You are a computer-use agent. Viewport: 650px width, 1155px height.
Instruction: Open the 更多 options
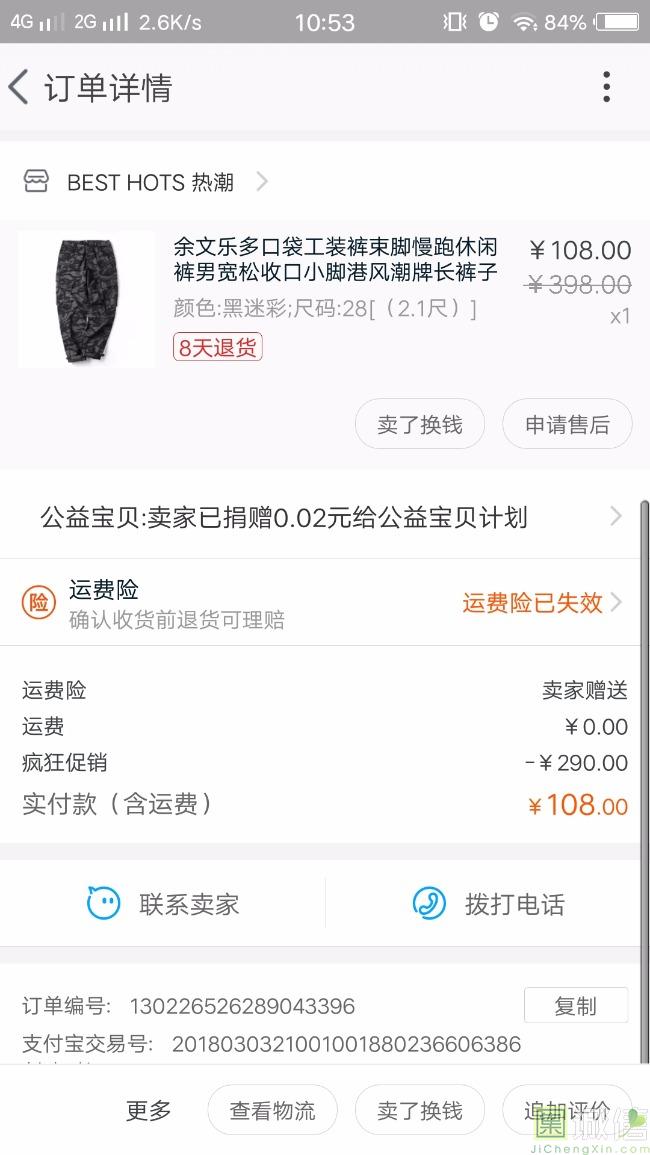pos(148,1110)
